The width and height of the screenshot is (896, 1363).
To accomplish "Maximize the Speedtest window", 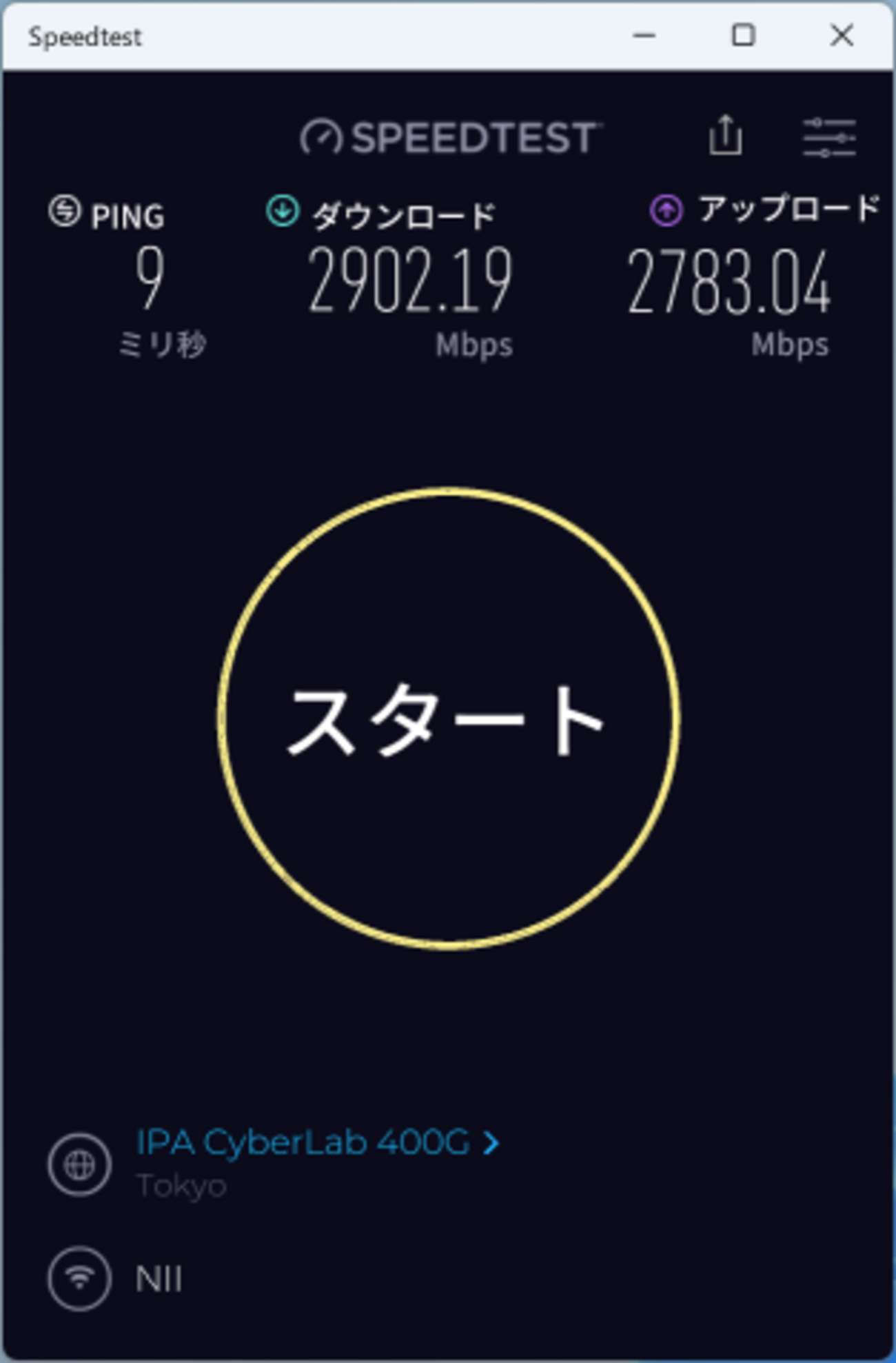I will (x=743, y=35).
